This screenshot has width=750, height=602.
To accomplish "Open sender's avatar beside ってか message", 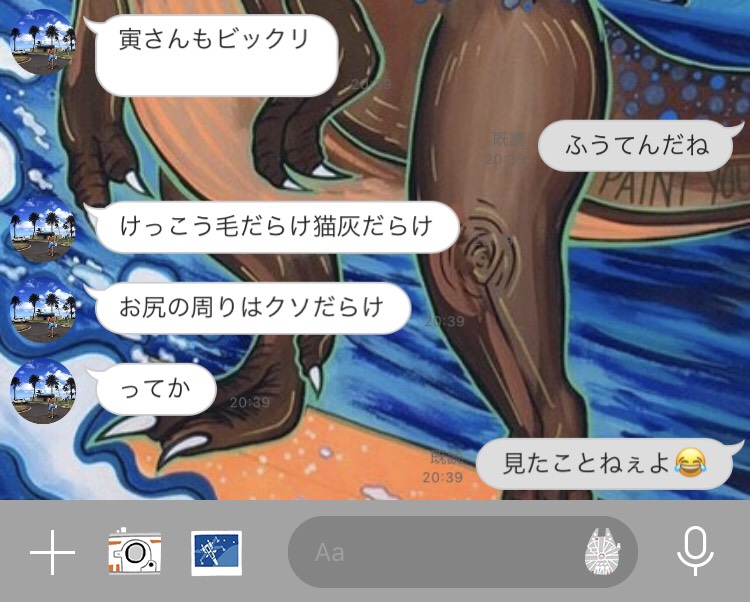I will click(42, 390).
